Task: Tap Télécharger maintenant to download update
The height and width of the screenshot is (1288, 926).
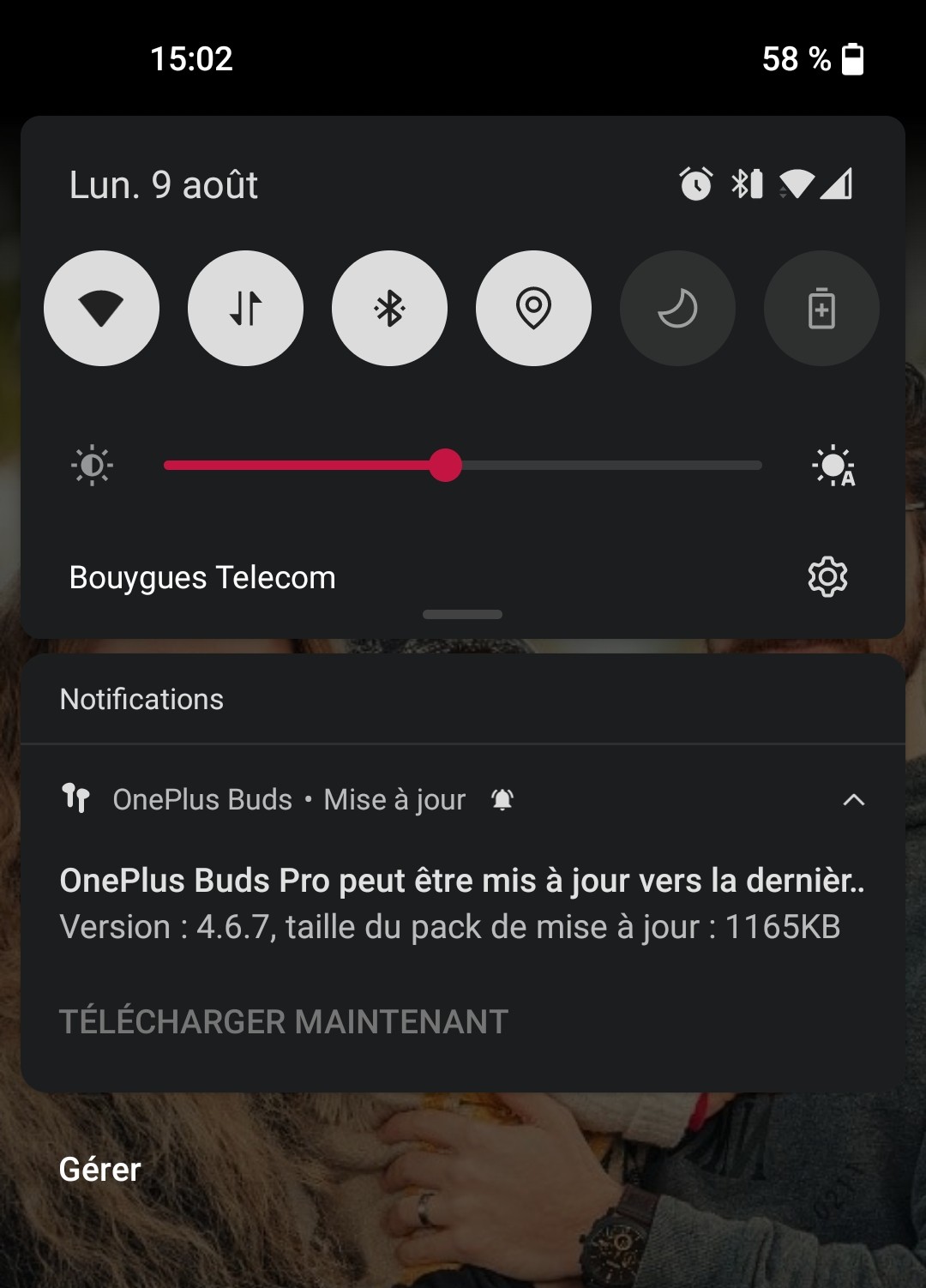Action: click(x=284, y=1021)
